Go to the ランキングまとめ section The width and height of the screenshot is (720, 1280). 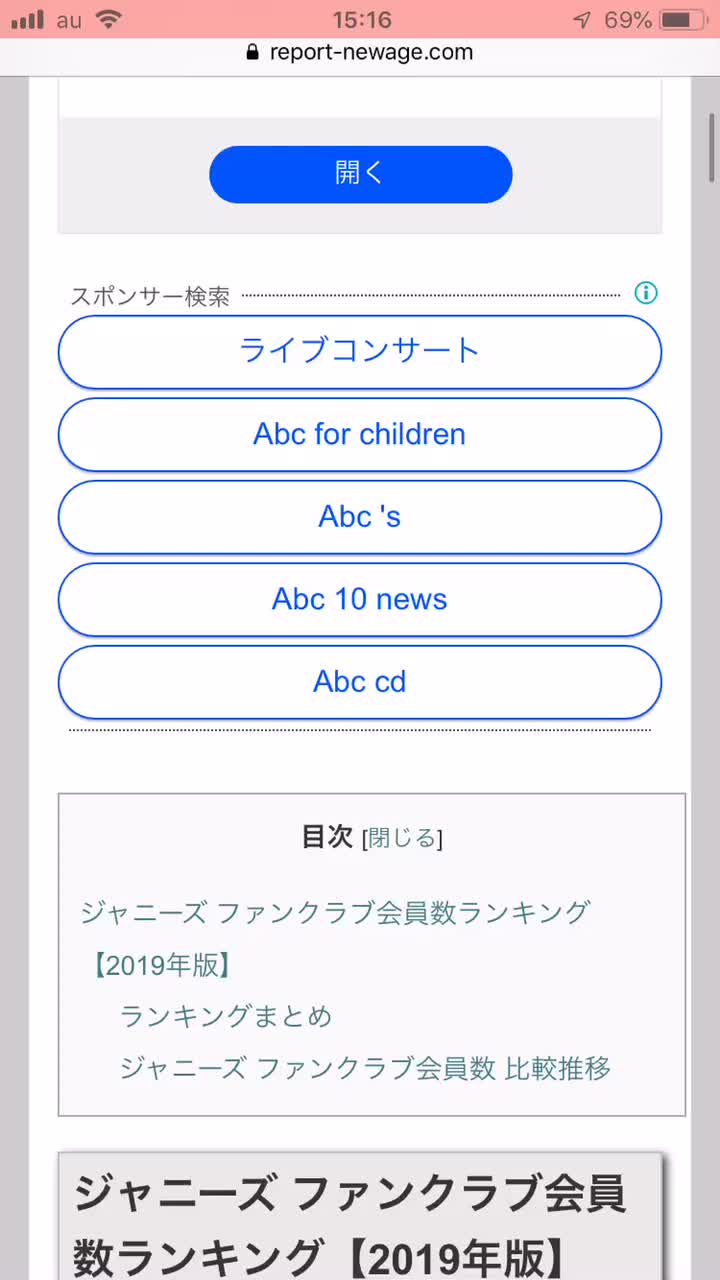[226, 1016]
